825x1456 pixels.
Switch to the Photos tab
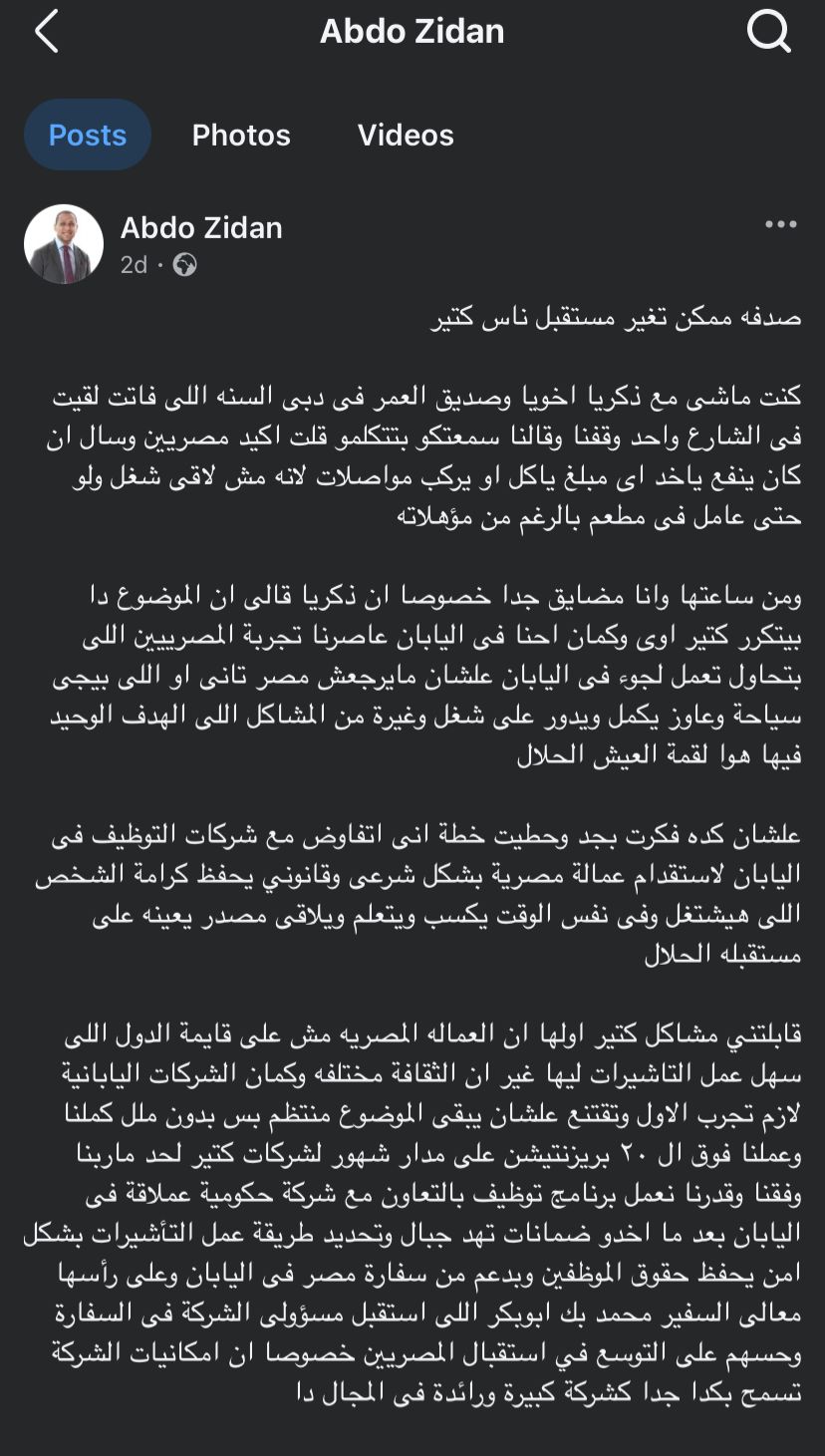(241, 135)
